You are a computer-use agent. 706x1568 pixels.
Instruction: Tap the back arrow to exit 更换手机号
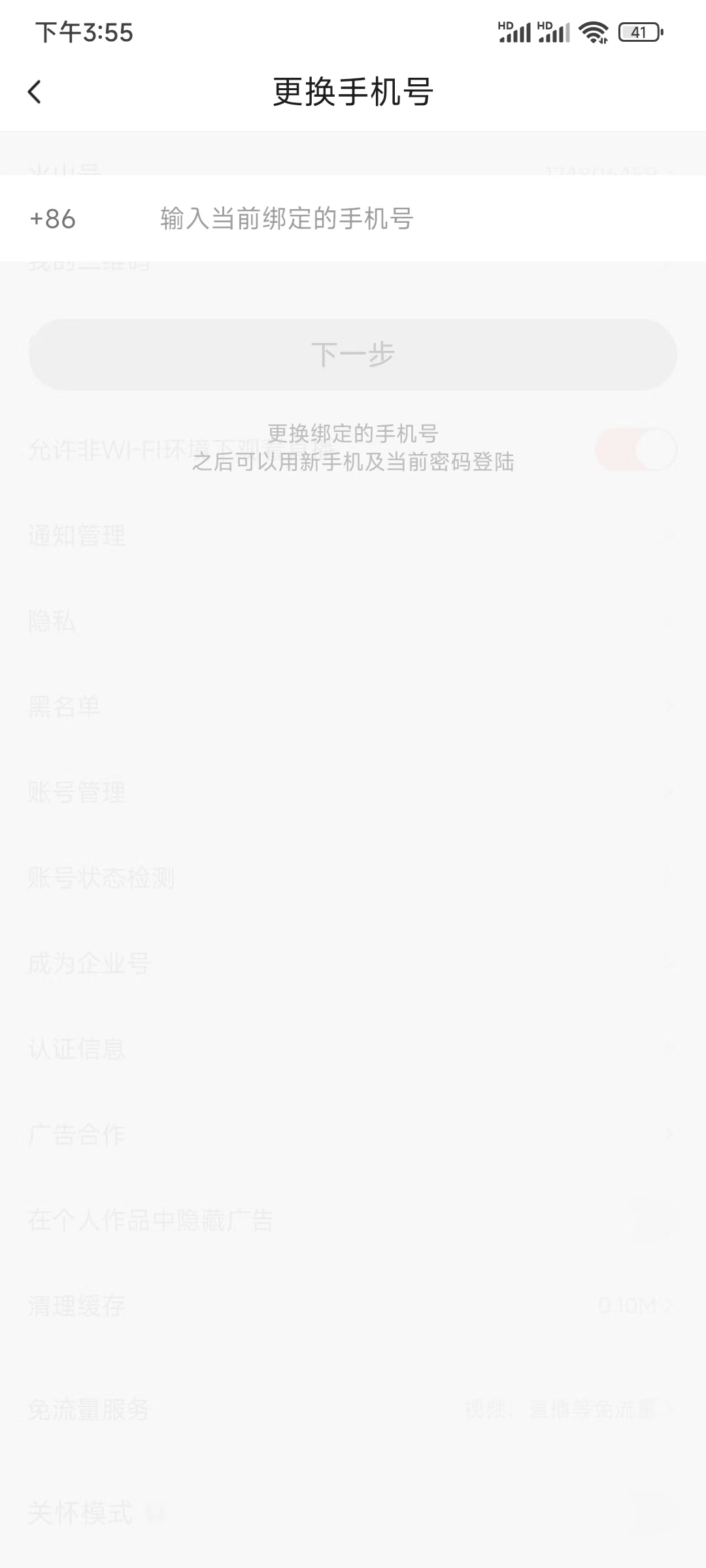pos(34,91)
